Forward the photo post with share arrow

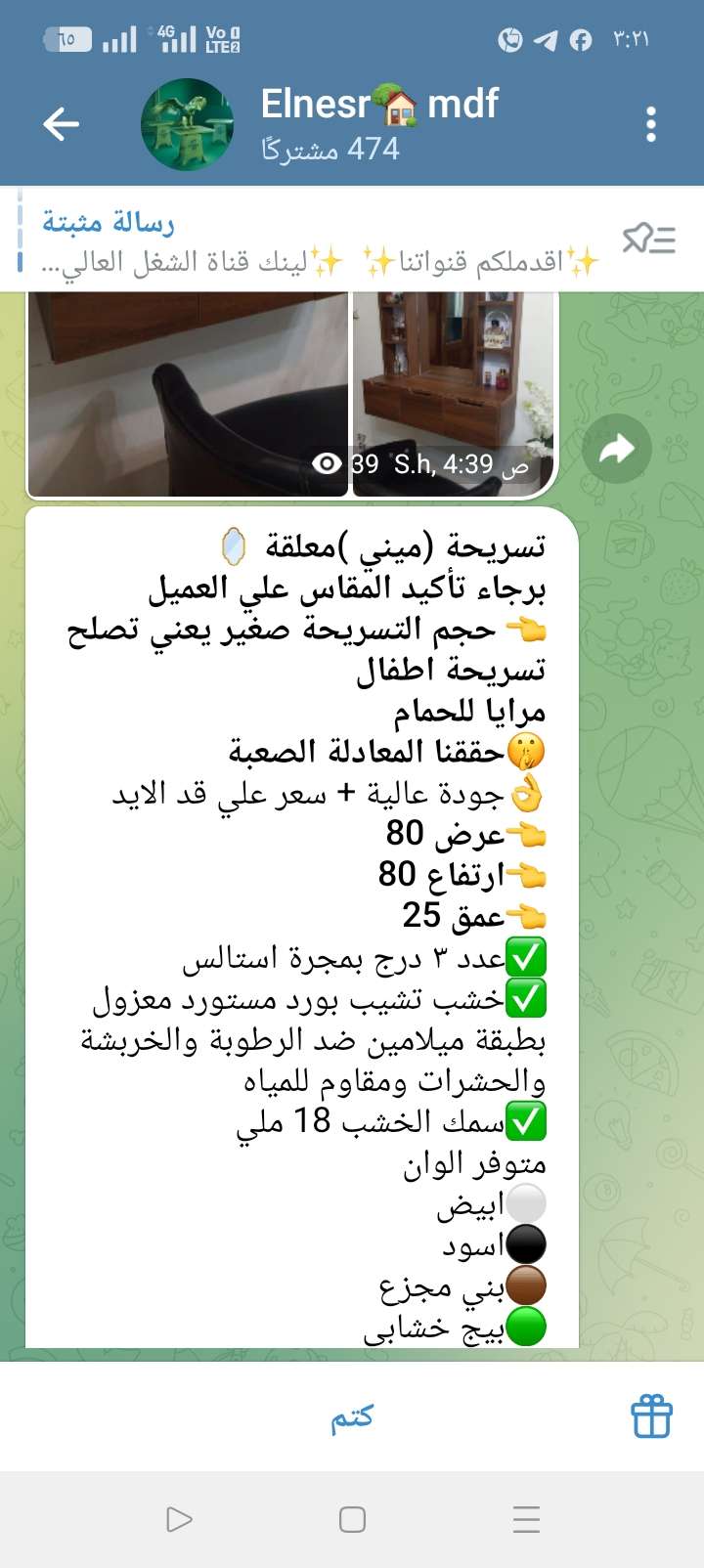click(x=616, y=449)
